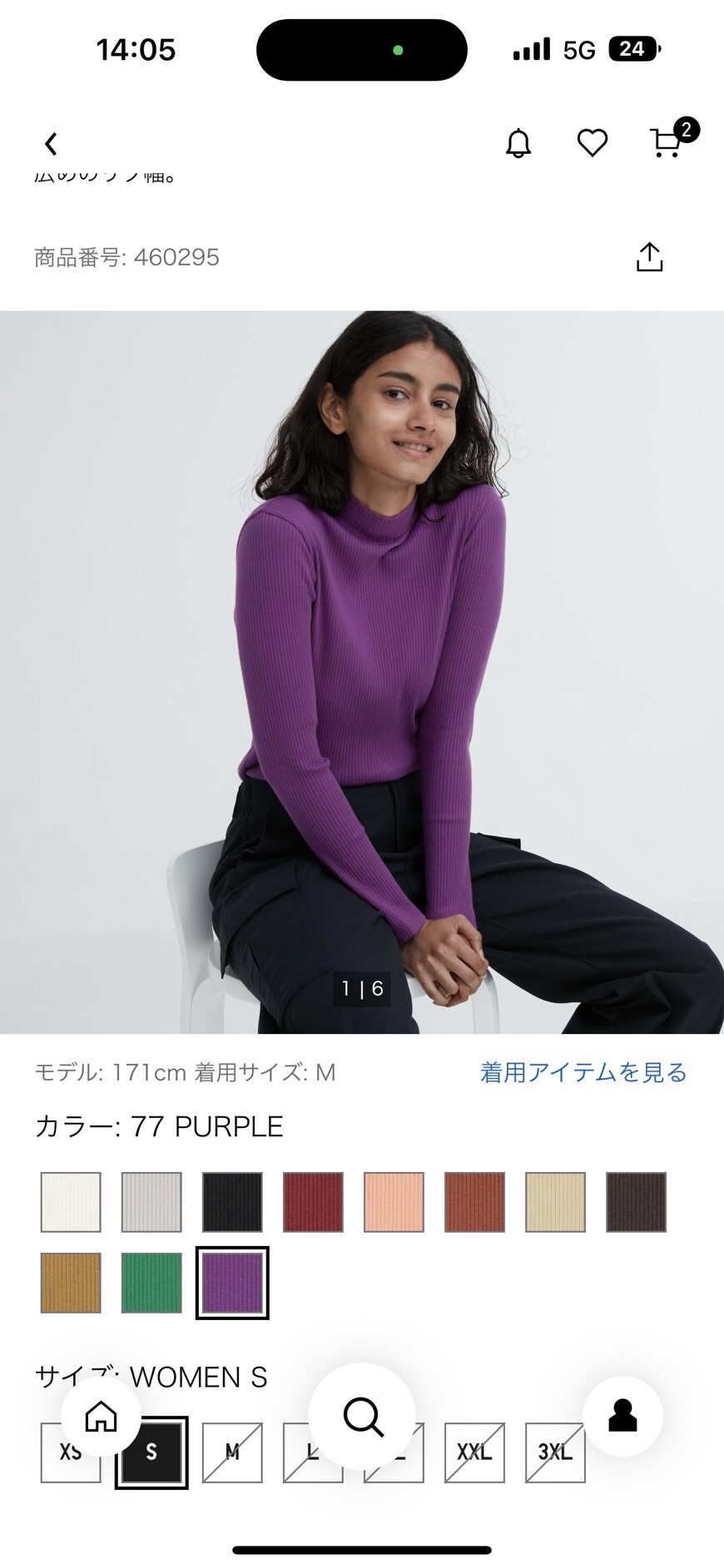Open the floating search button
The height and width of the screenshot is (1568, 724).
[362, 1416]
